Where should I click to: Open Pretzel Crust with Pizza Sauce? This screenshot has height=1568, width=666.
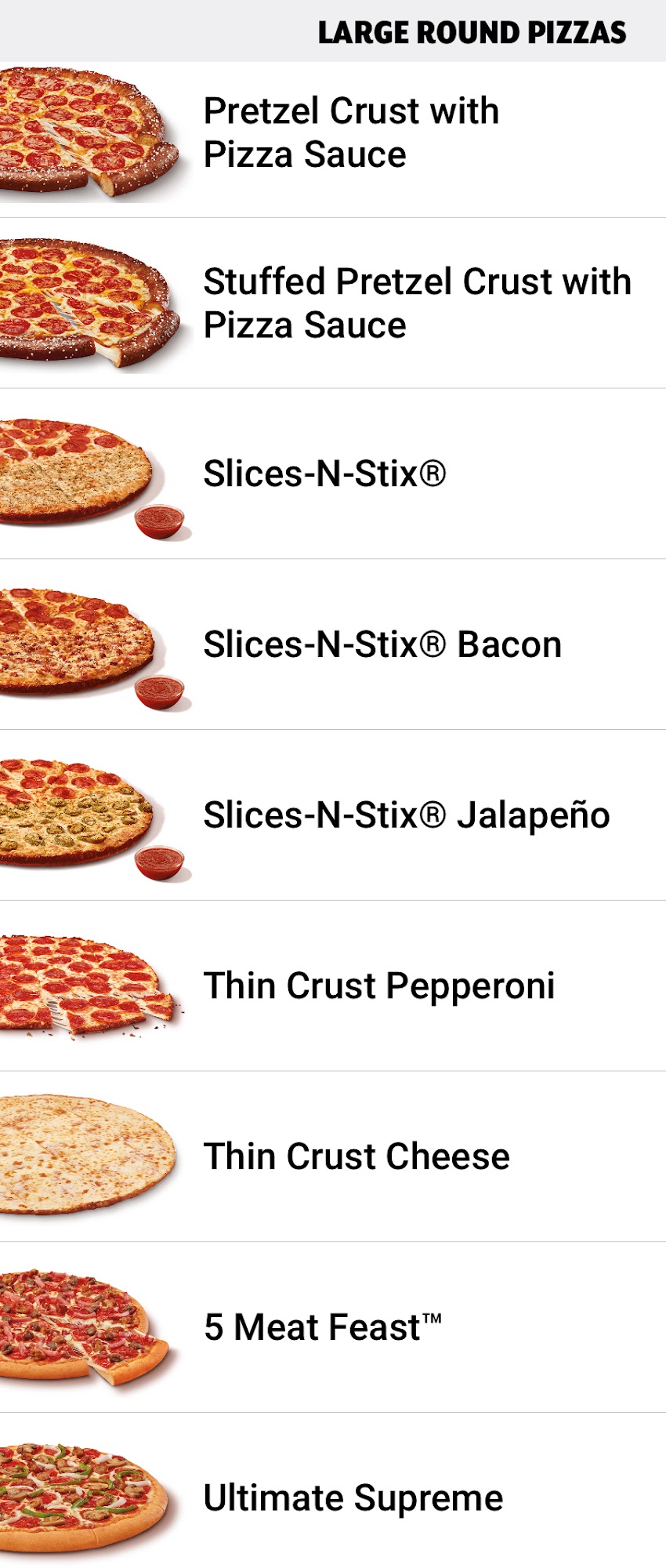(350, 132)
